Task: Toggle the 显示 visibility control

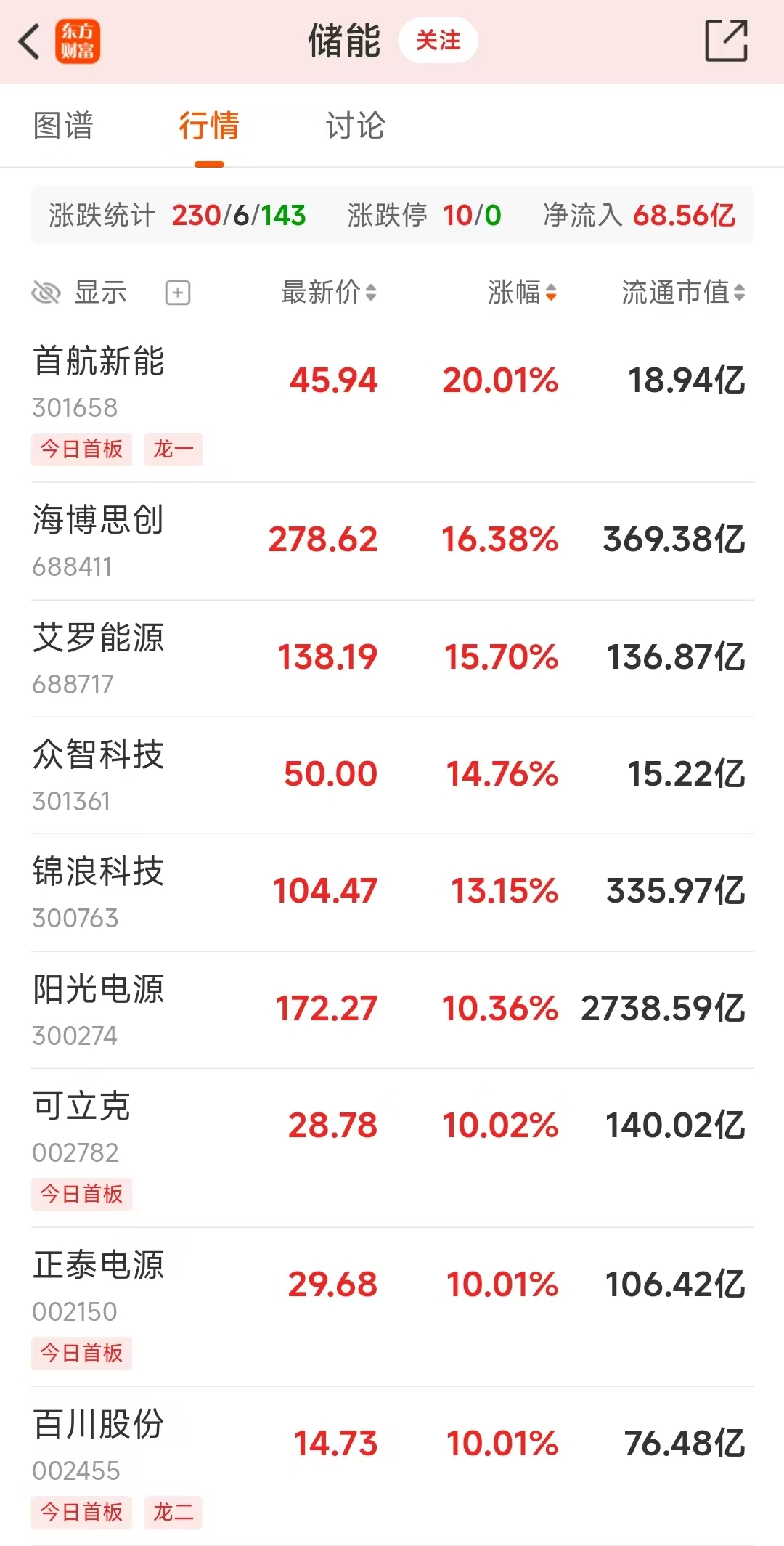Action: 99,292
